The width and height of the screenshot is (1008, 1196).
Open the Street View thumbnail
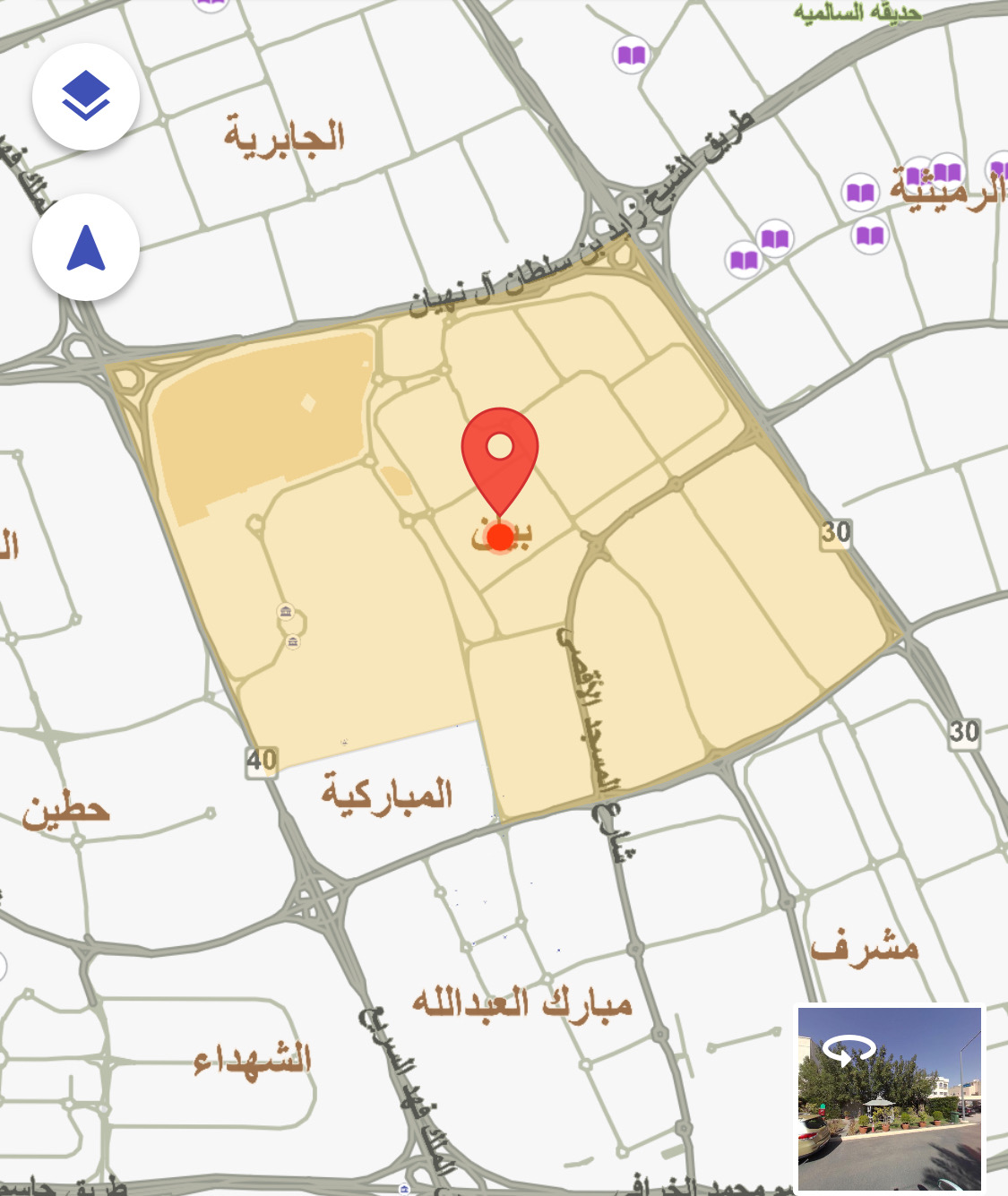[x=890, y=1097]
